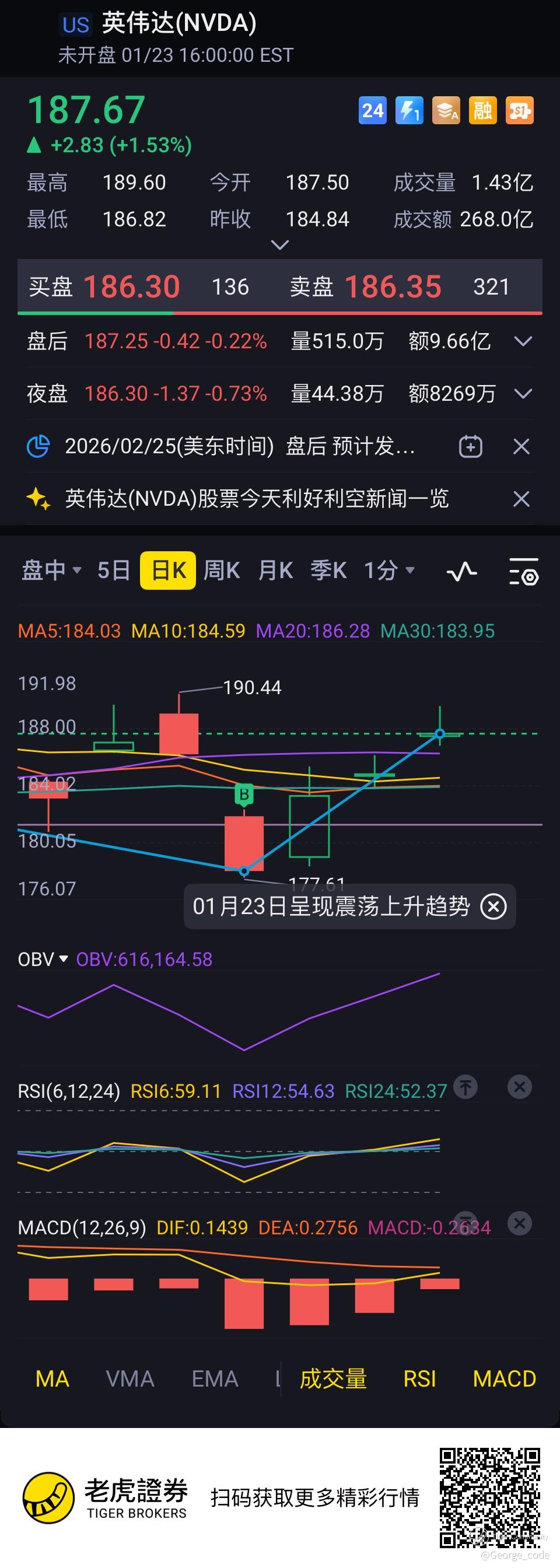Switch to the 季K chart
This screenshot has height=1568, width=560.
[328, 570]
